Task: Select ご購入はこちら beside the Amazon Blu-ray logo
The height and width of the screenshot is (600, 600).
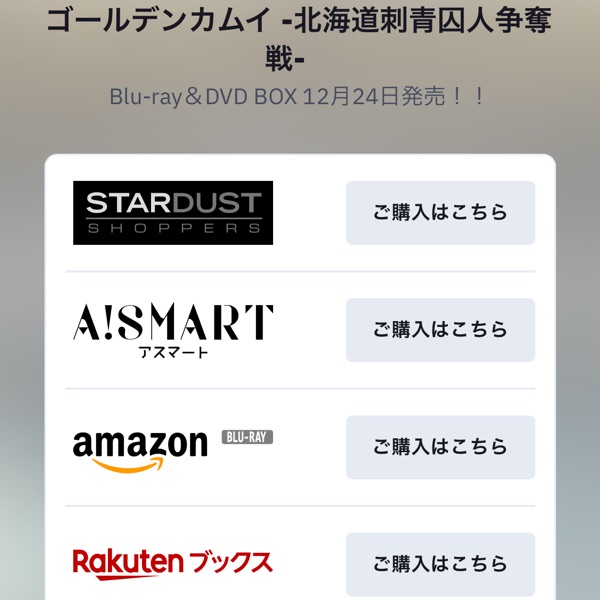Action: pyautogui.click(x=440, y=447)
